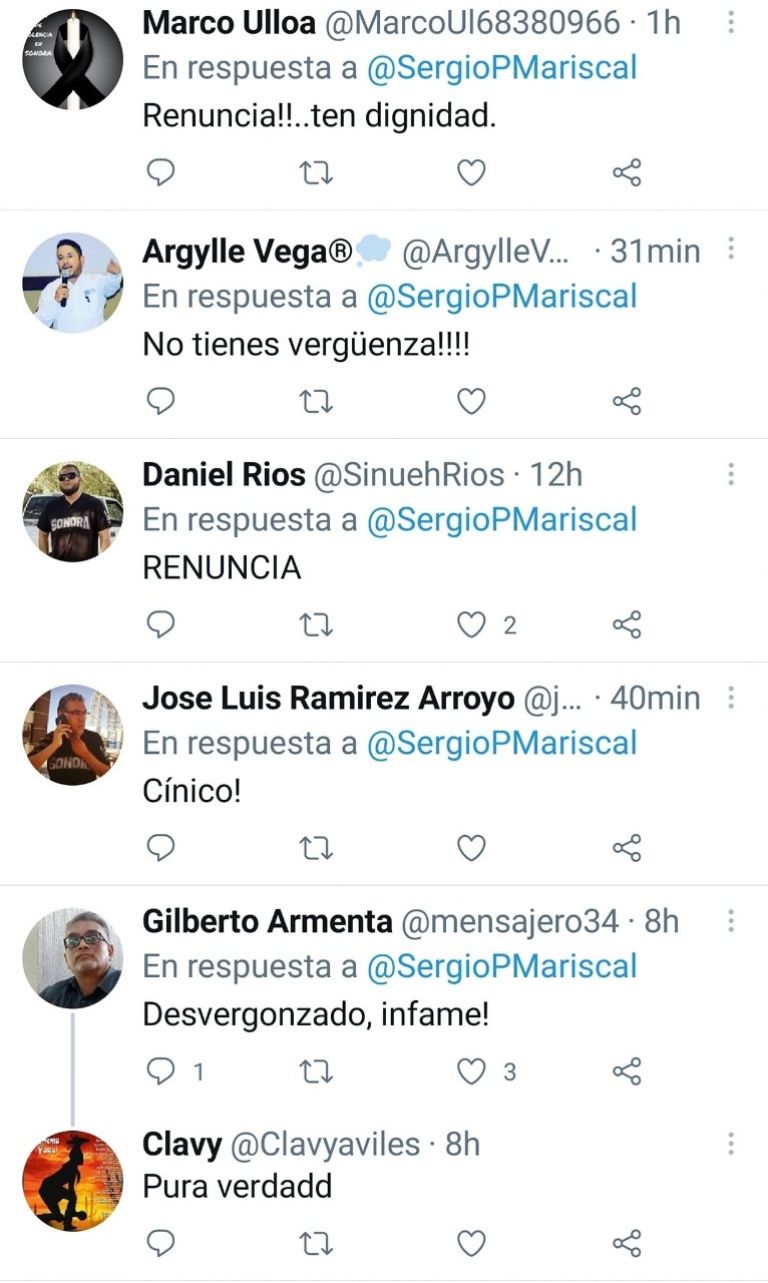
Task: Open more options for Clavy's tweet
Action: 731,1144
